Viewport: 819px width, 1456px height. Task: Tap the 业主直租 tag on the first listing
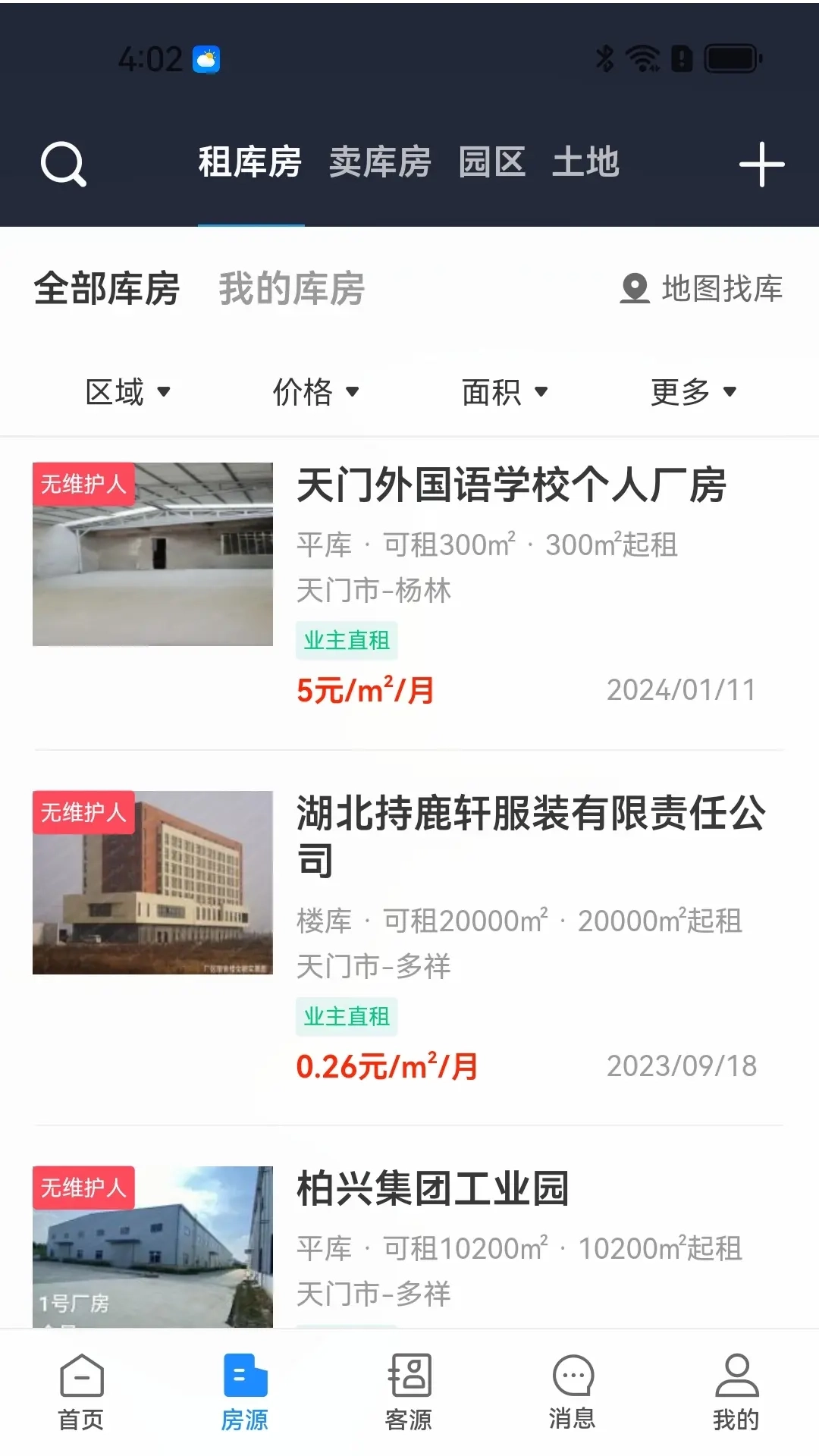coord(347,641)
